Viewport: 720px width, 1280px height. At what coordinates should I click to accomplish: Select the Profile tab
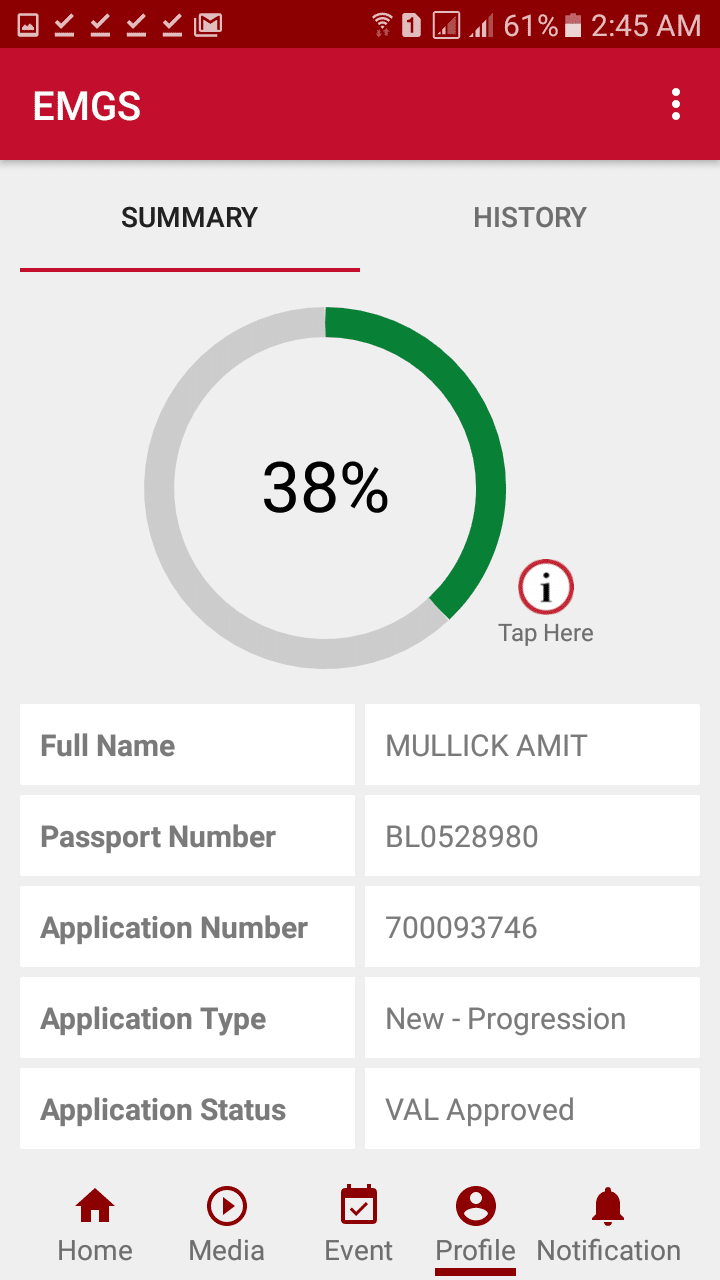point(475,1225)
